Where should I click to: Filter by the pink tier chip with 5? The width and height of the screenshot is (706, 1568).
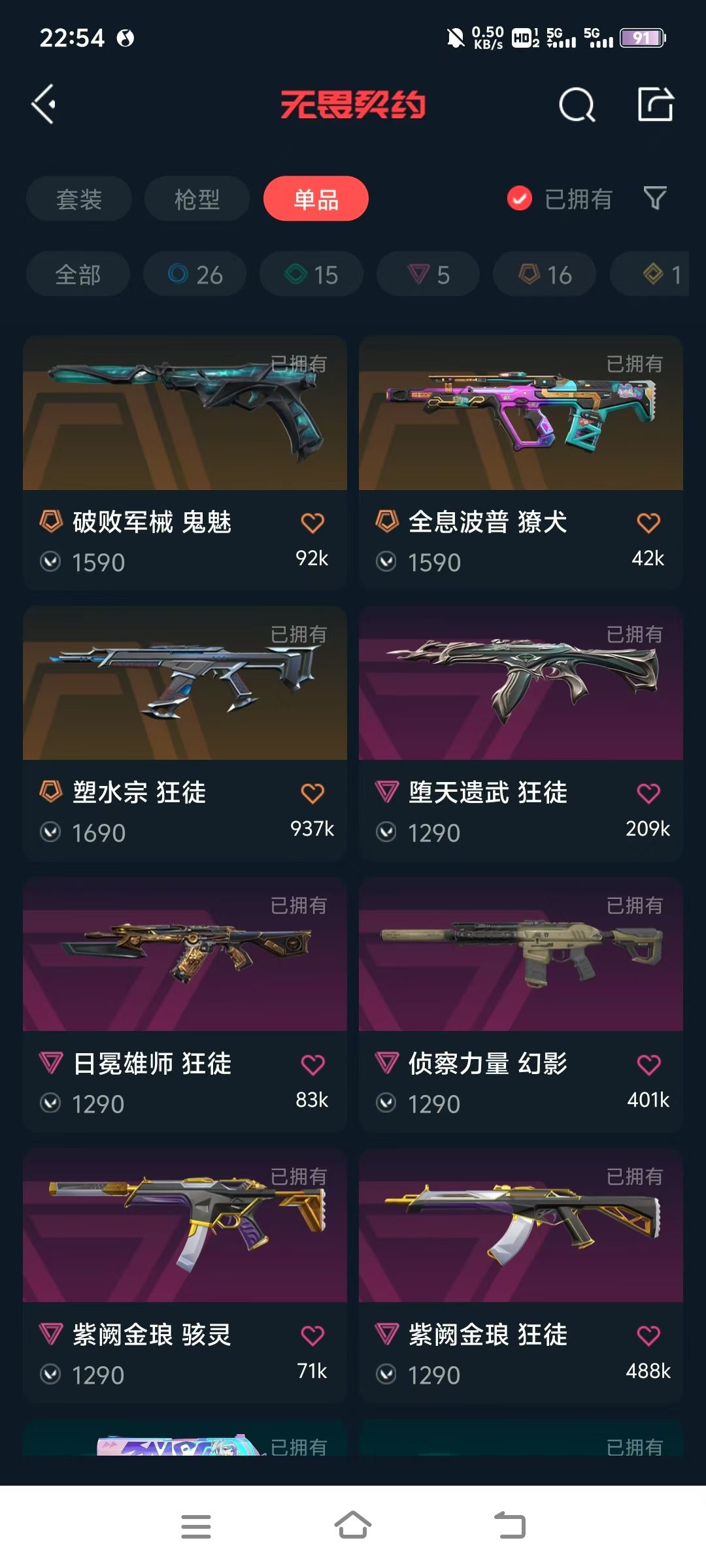[x=428, y=274]
